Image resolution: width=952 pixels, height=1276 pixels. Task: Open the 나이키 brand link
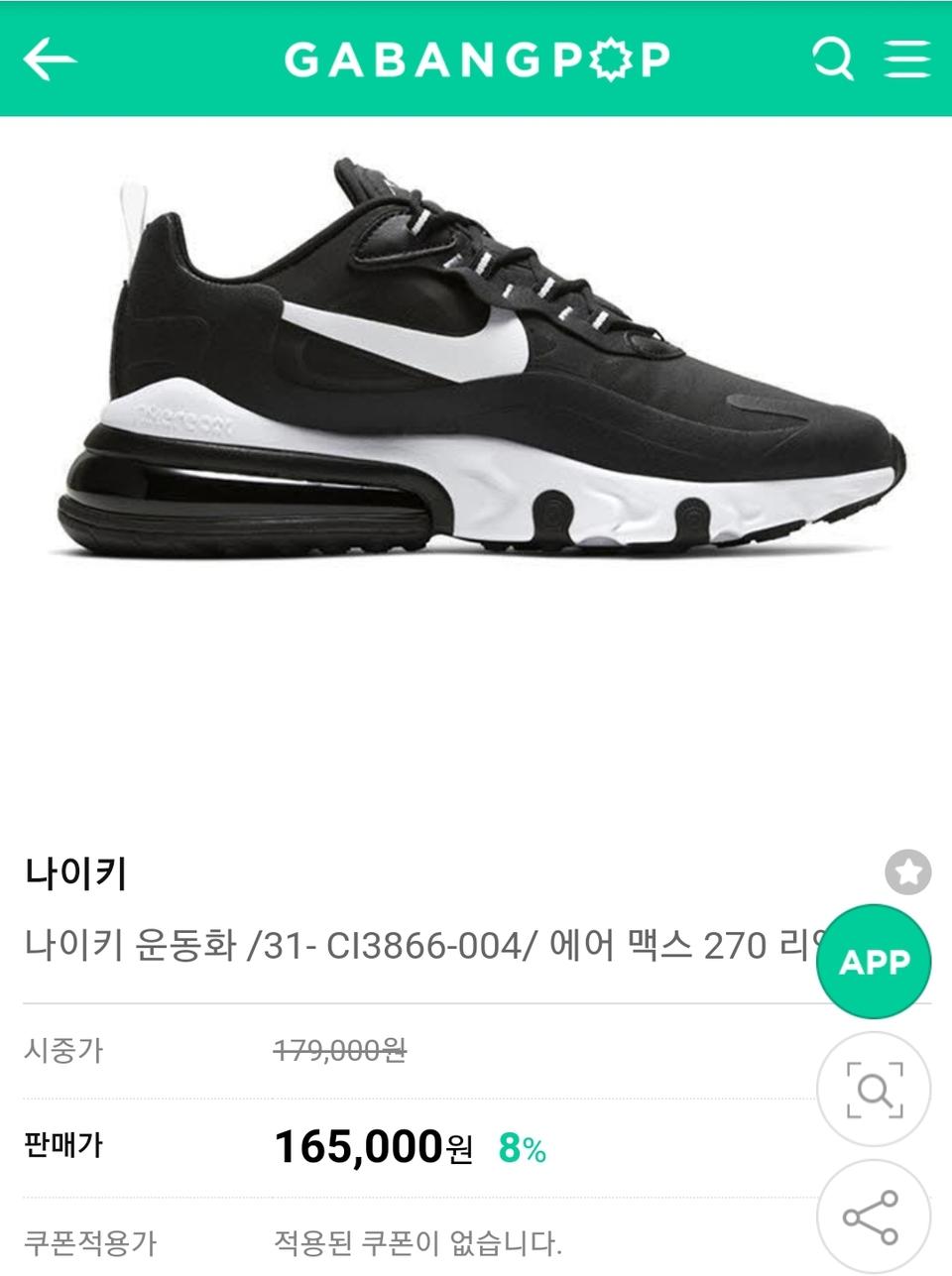tap(75, 874)
